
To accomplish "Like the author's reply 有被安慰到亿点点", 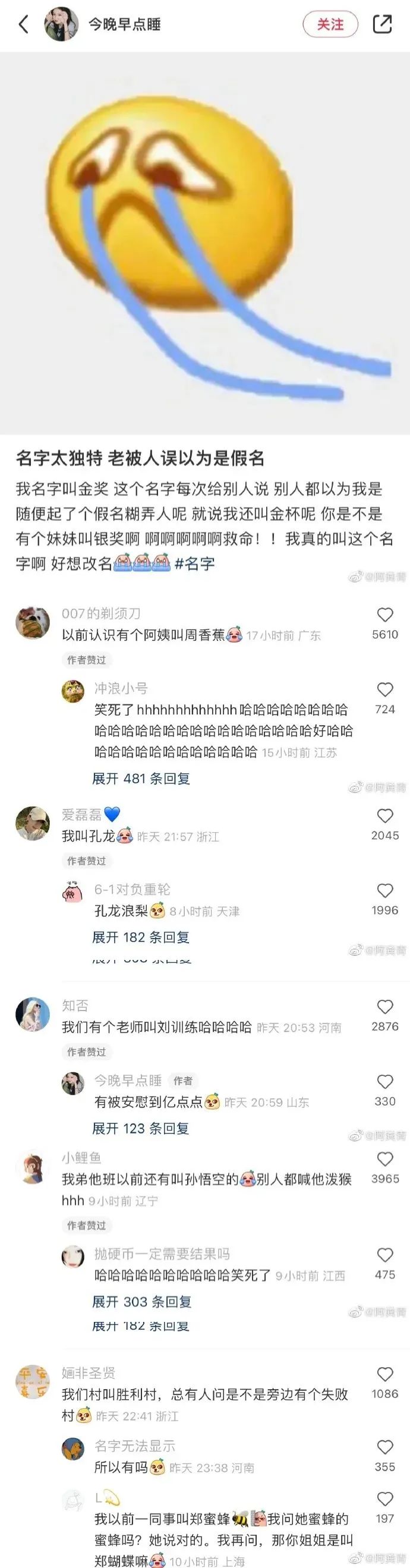I will point(384,1082).
